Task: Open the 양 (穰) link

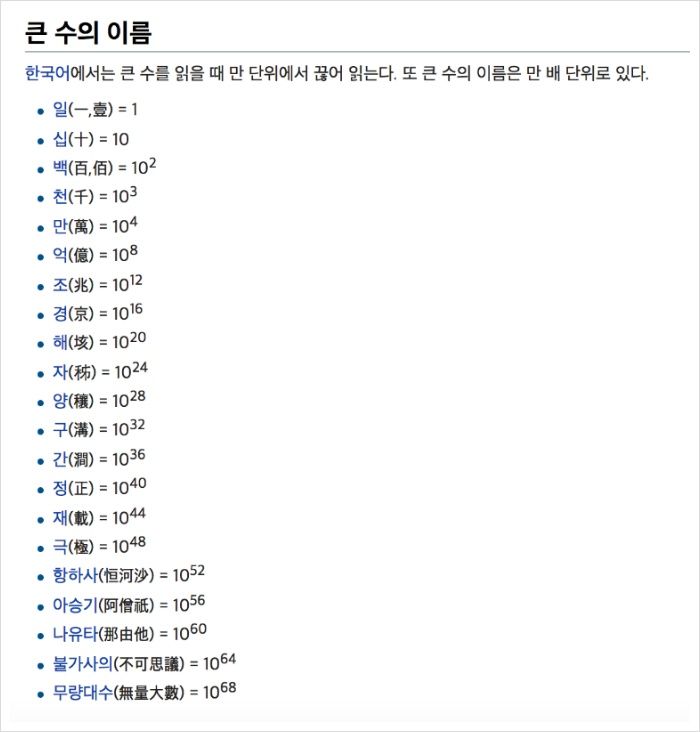Action: click(59, 402)
